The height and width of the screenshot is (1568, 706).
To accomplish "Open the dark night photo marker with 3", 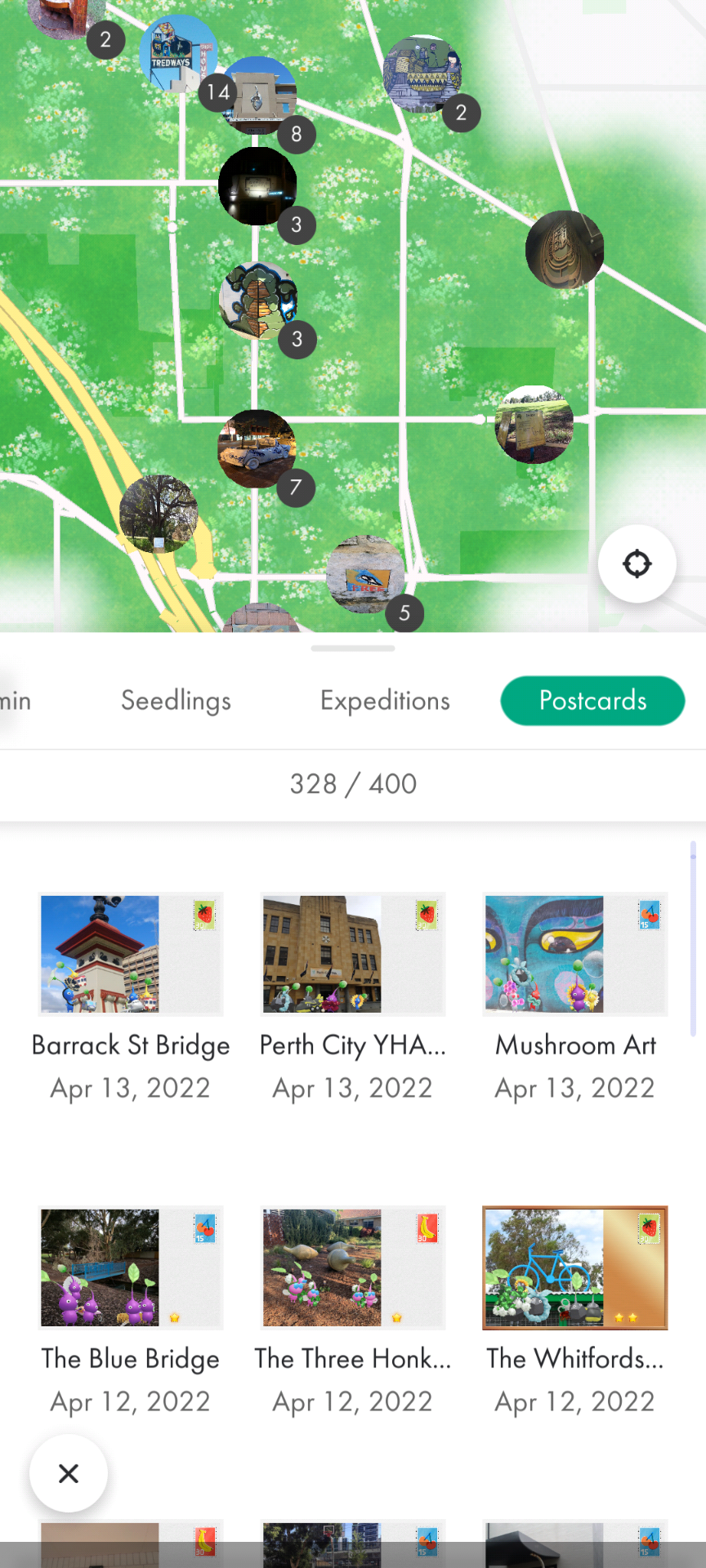I will pyautogui.click(x=257, y=186).
